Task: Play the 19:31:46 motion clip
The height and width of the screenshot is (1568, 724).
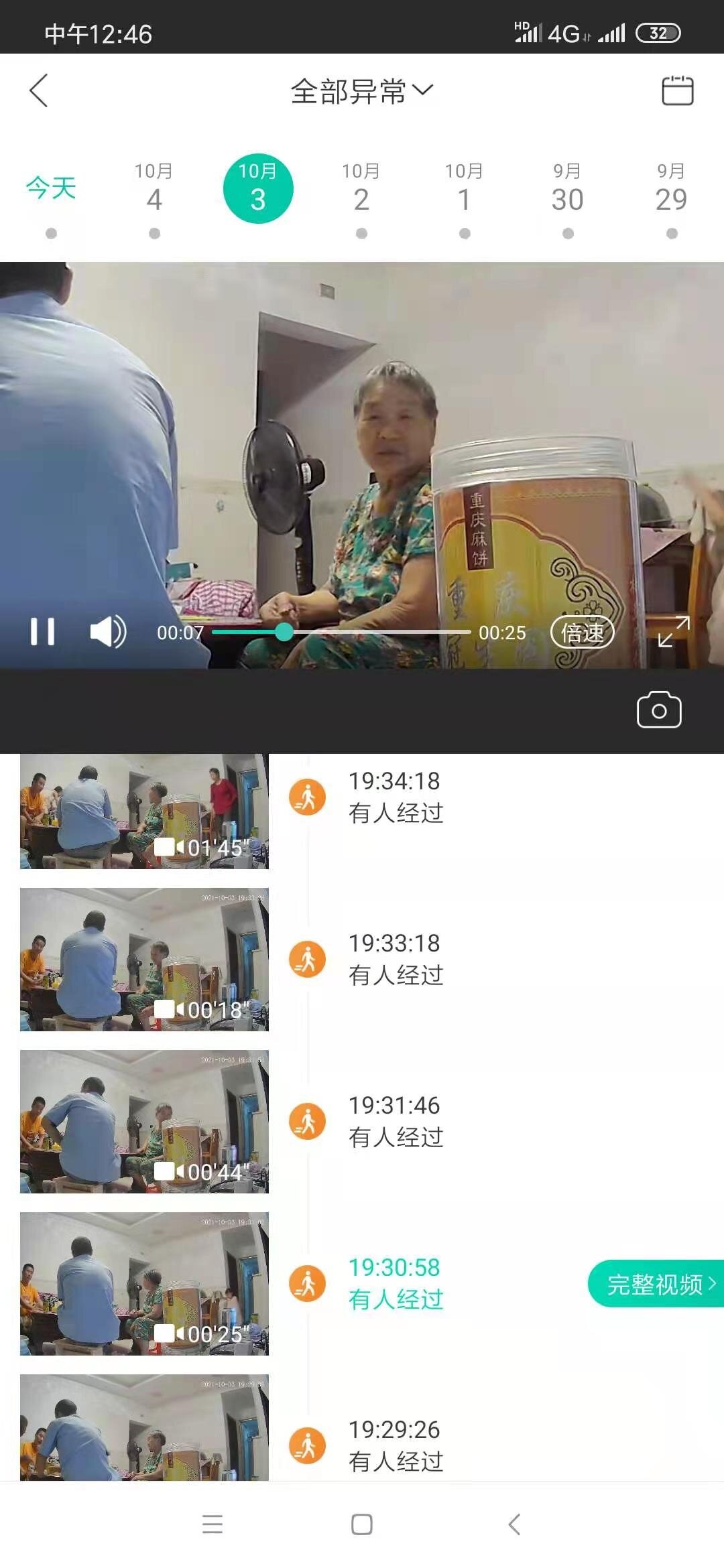Action: [144, 1121]
